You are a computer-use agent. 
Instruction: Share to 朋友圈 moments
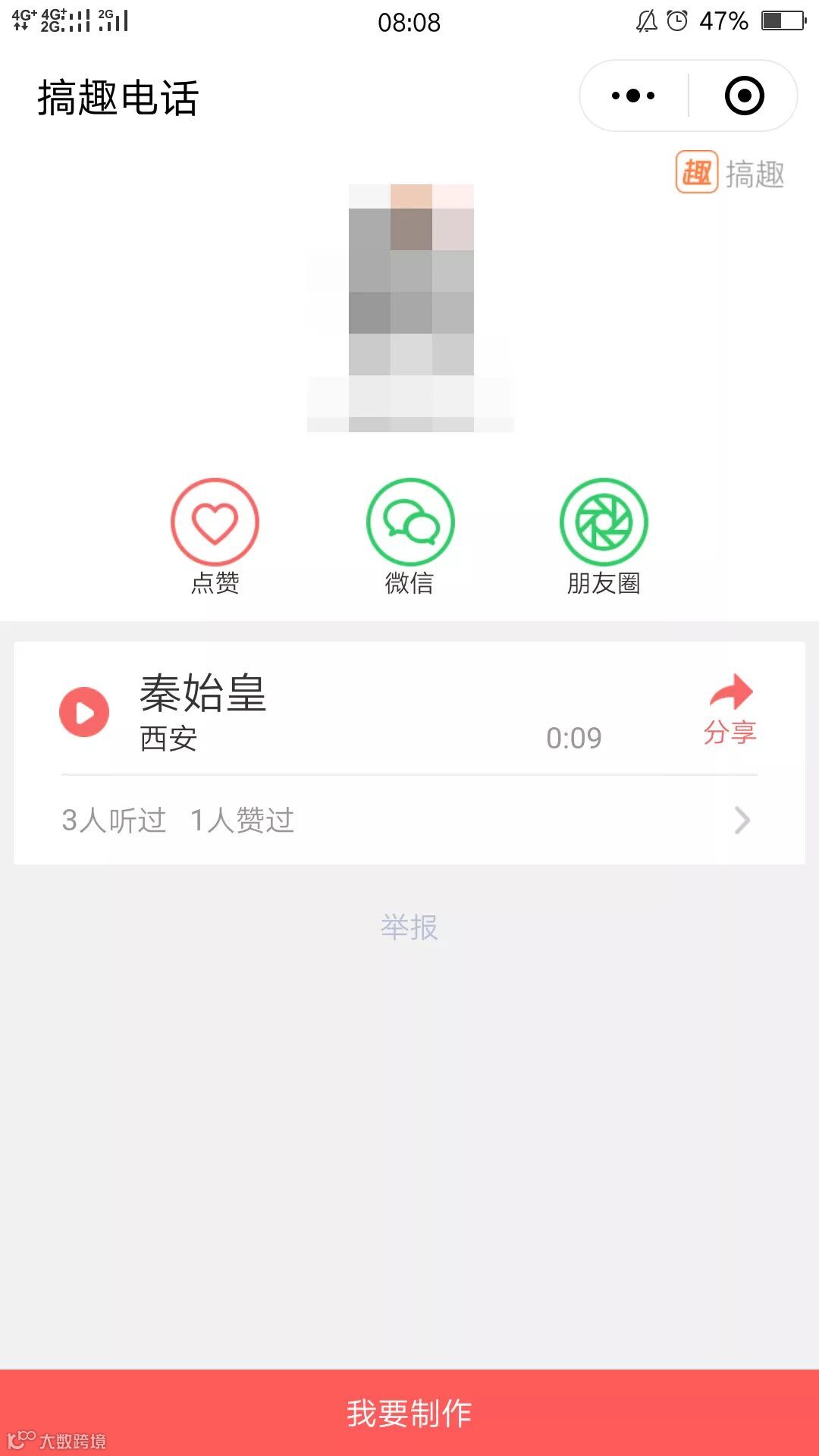604,522
